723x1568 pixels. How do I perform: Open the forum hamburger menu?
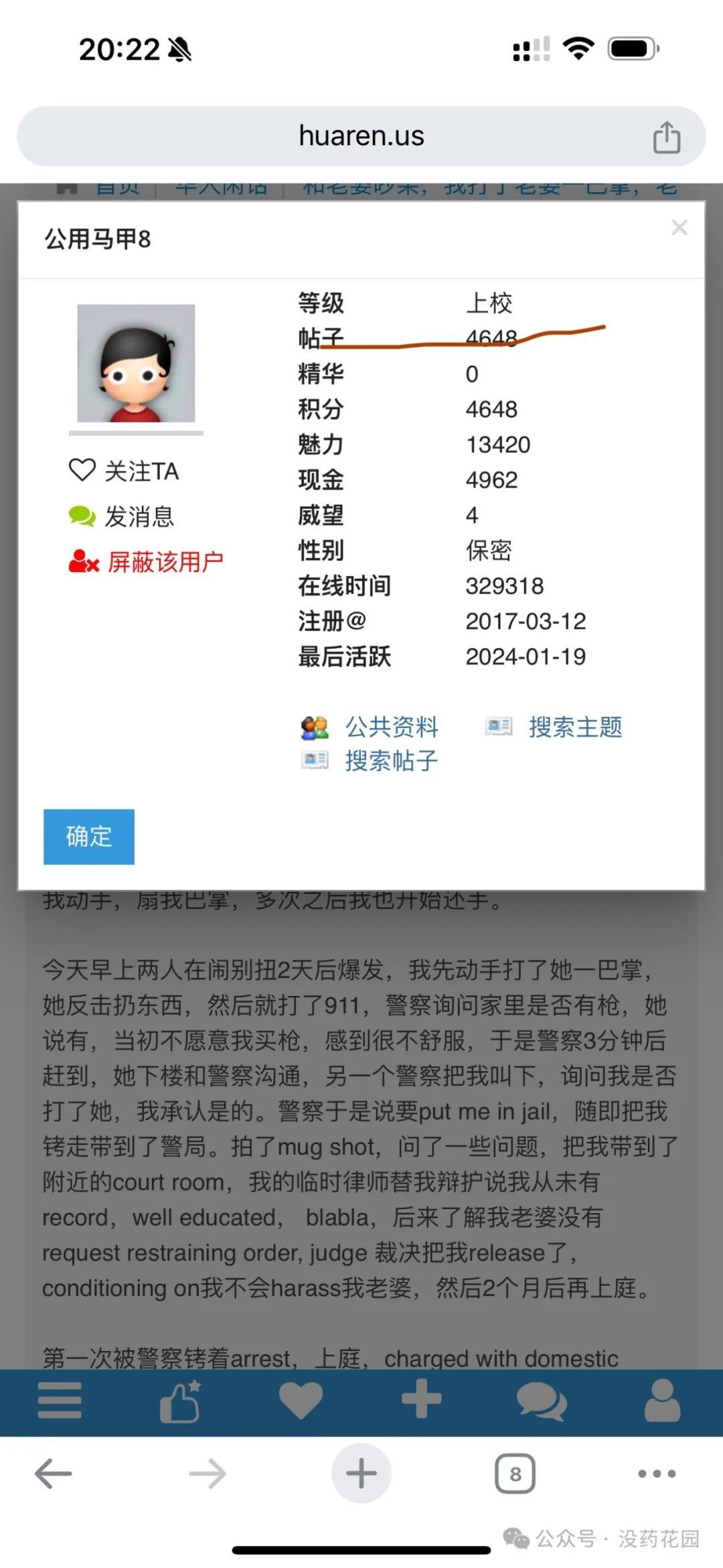tap(60, 1401)
